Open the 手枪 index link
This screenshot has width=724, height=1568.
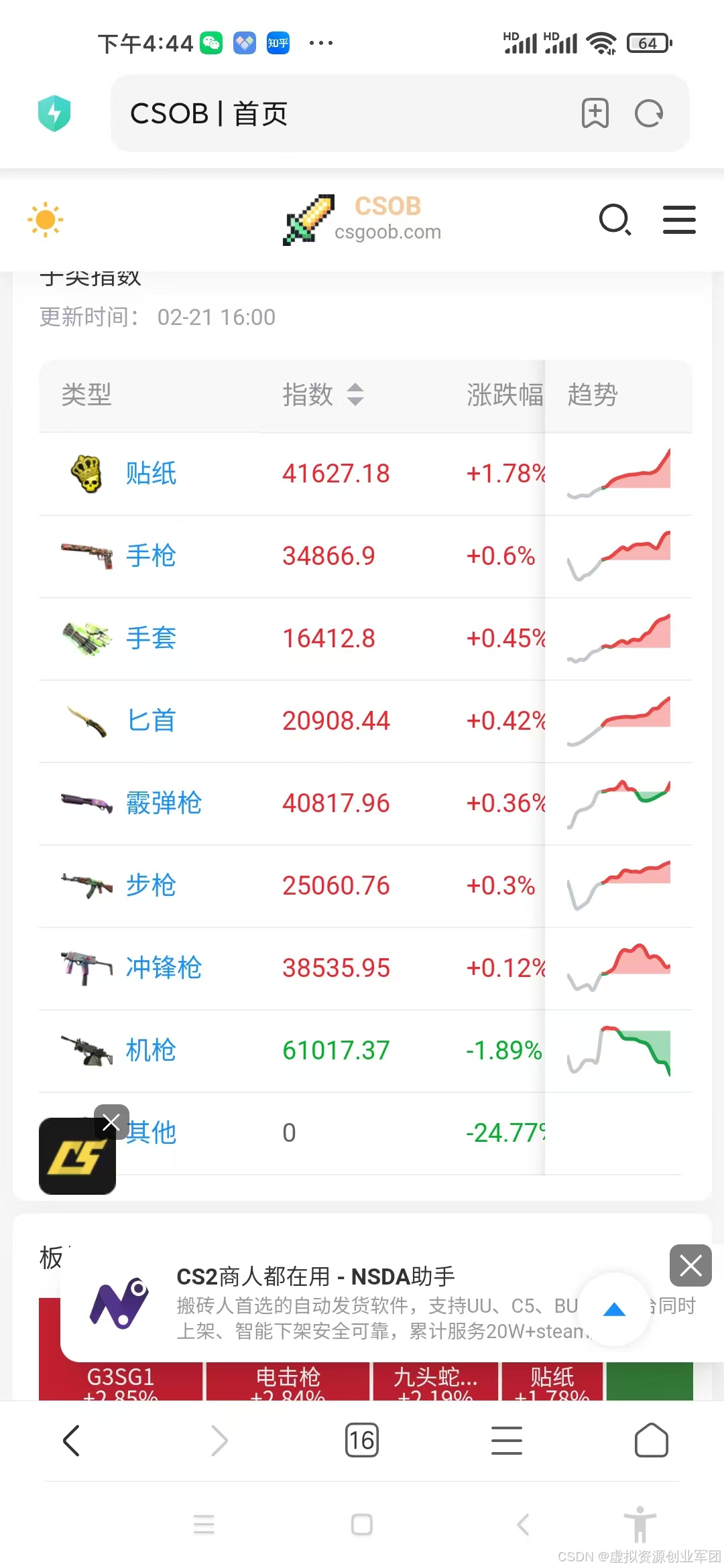(151, 556)
